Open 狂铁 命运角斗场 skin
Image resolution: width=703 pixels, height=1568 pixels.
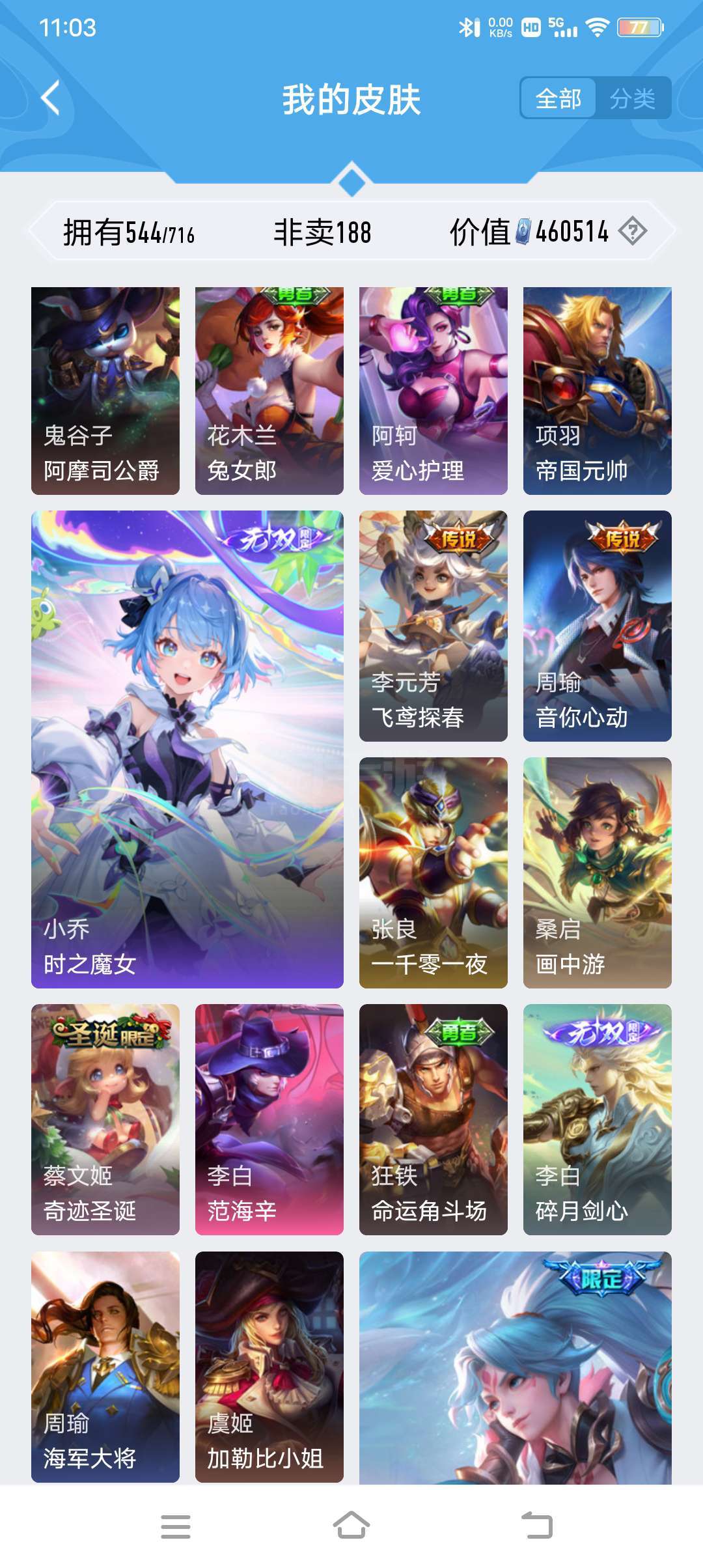coord(434,1119)
